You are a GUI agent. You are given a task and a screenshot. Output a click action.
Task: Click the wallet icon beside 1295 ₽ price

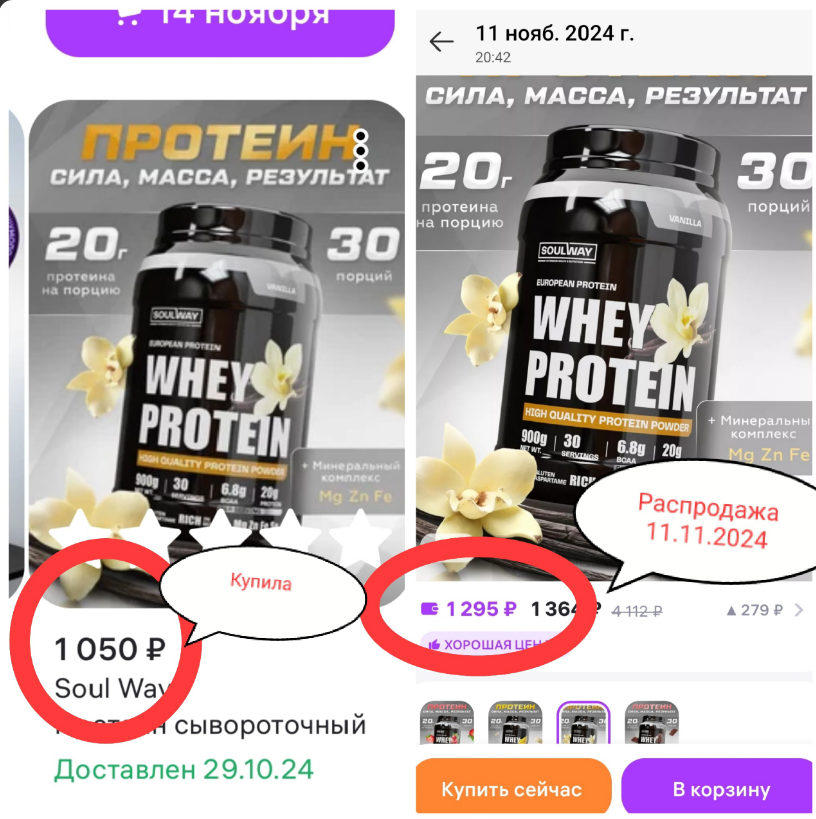tap(431, 607)
